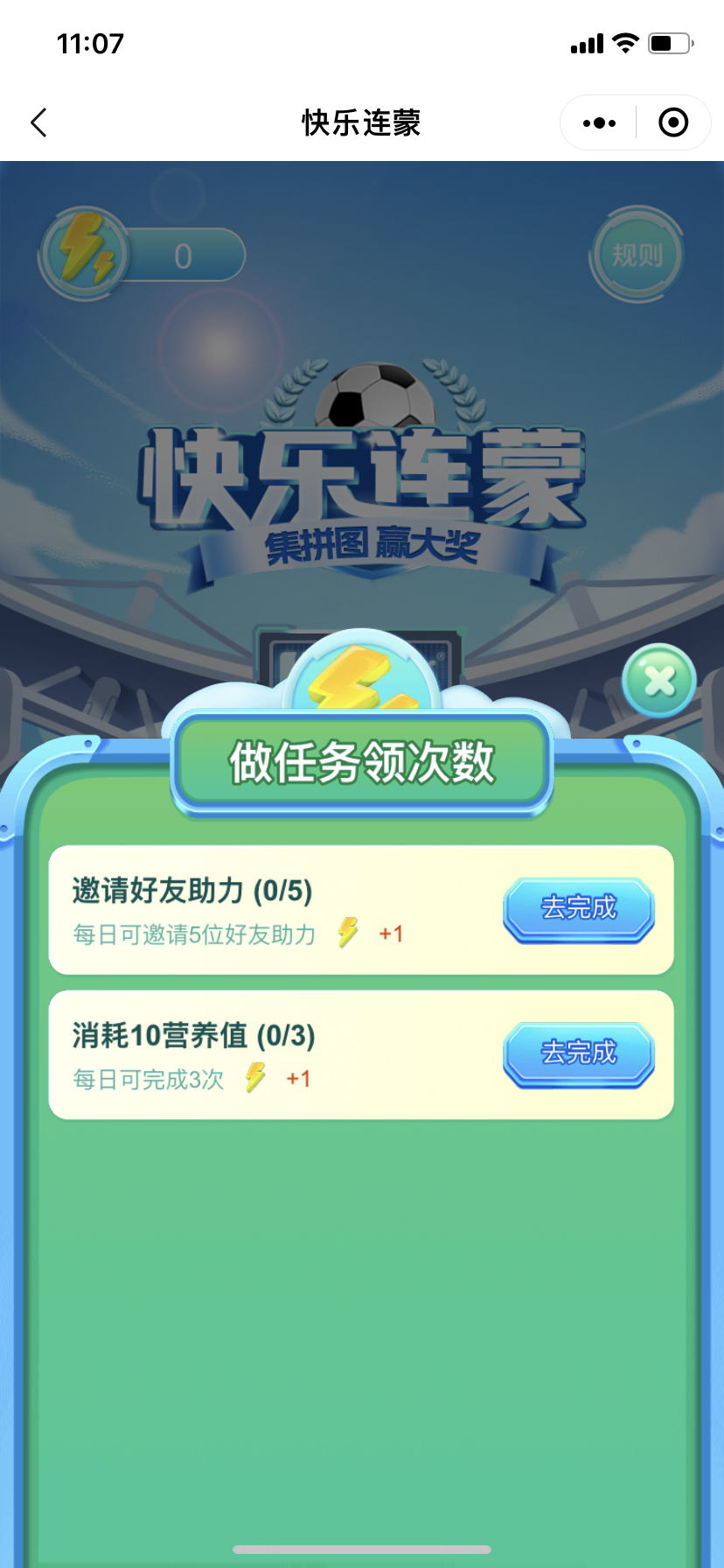Viewport: 724px width, 1568px height.
Task: Dismiss the task popup with the X
Action: [x=659, y=681]
